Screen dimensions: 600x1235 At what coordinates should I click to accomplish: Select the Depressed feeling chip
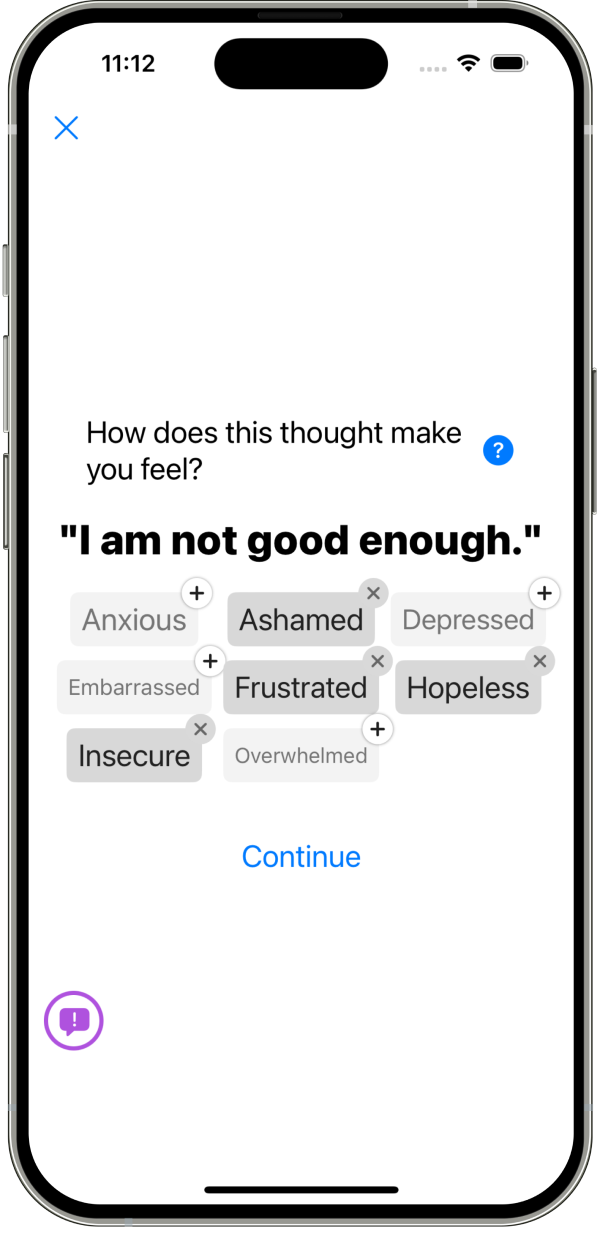(x=468, y=620)
